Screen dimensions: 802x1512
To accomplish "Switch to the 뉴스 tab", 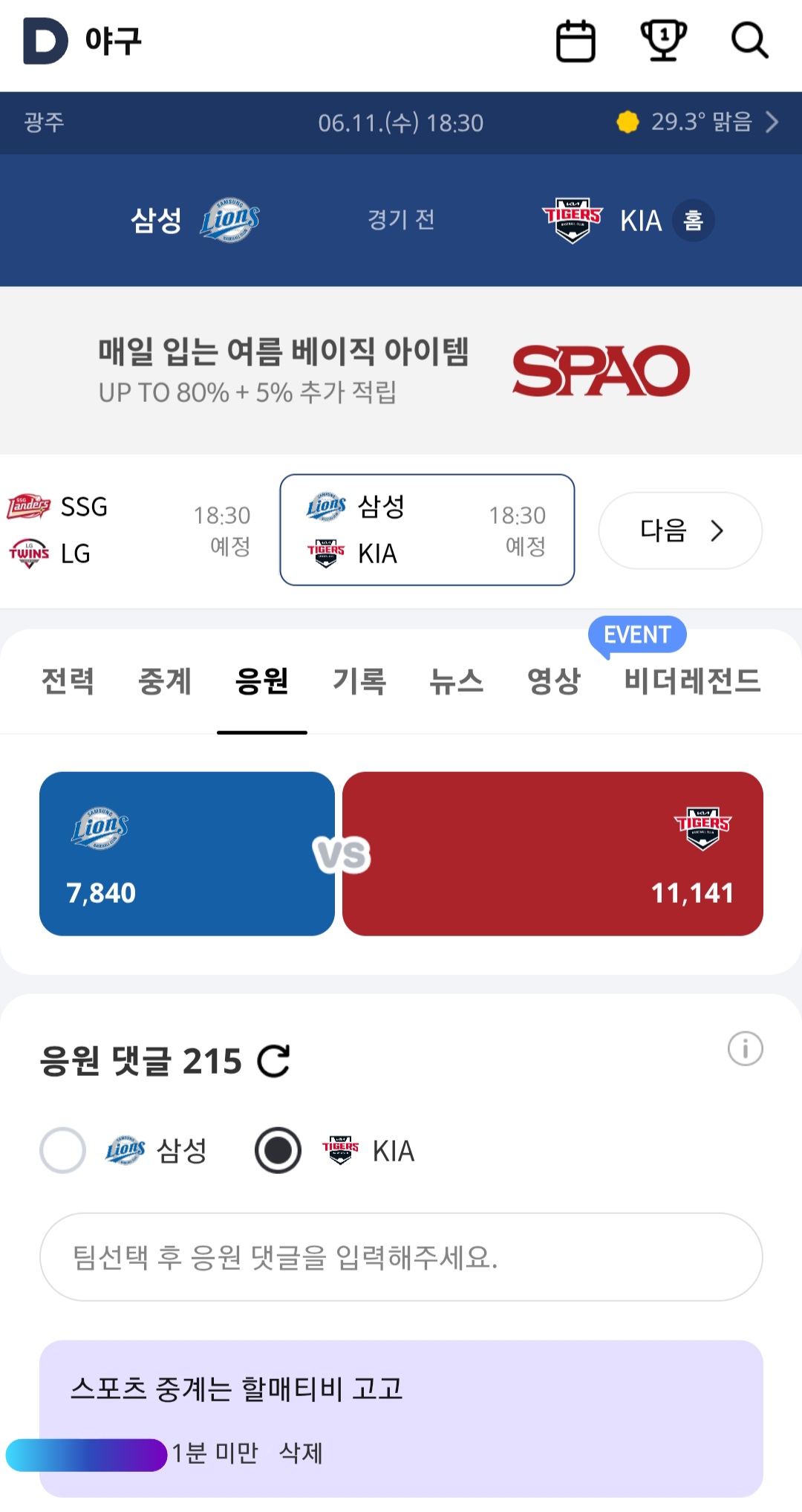I will pyautogui.click(x=456, y=681).
